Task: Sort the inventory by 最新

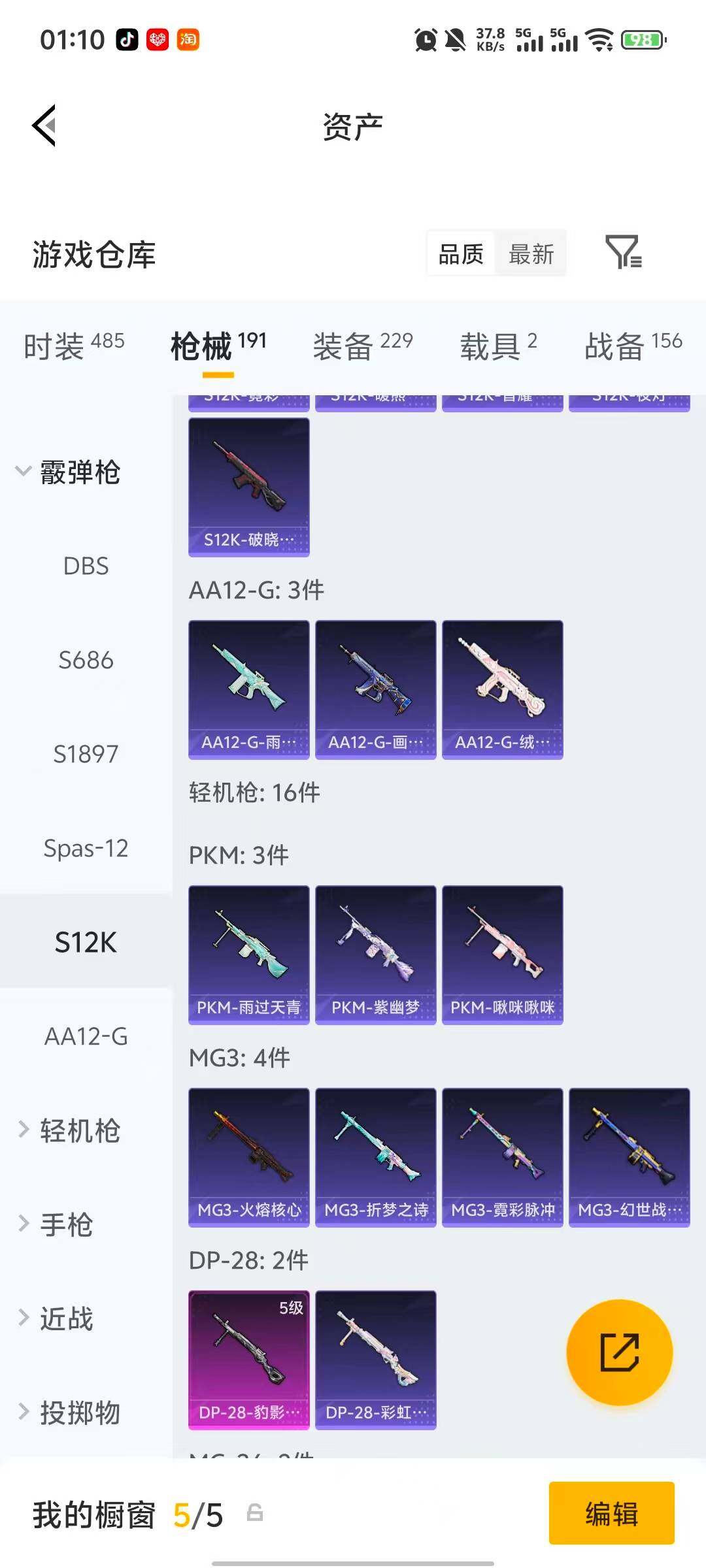Action: coord(531,254)
